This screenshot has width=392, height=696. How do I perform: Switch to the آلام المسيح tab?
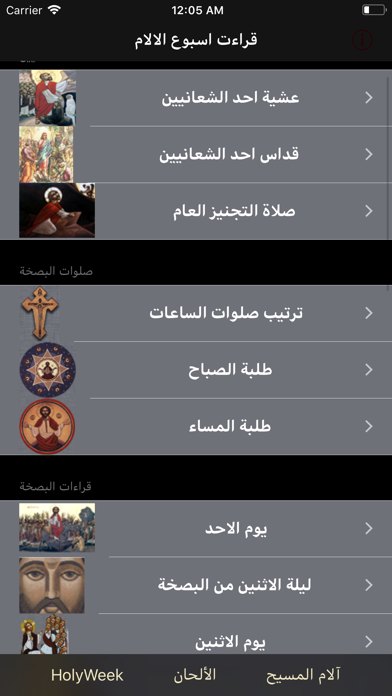pyautogui.click(x=303, y=675)
